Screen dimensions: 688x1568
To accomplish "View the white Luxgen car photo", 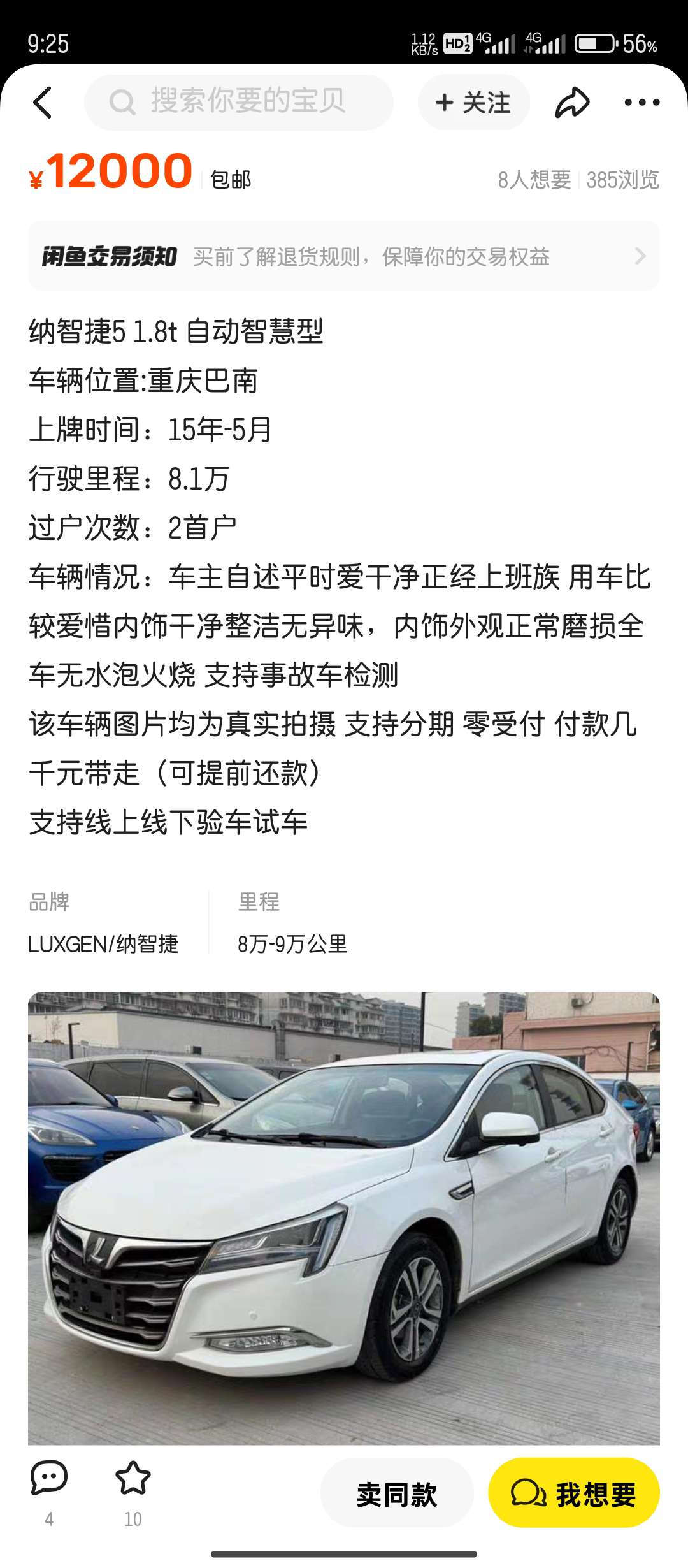I will (x=344, y=1218).
